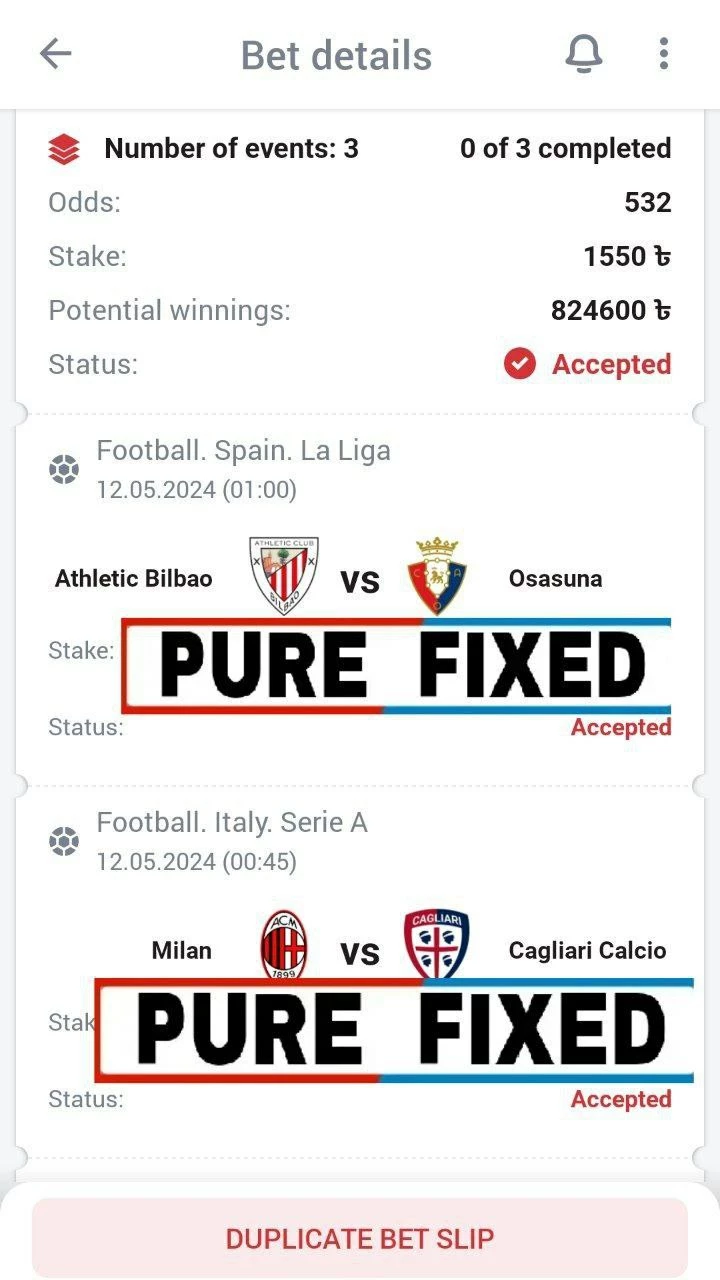The height and width of the screenshot is (1280, 720).
Task: Go back from Bet details
Action: point(56,54)
